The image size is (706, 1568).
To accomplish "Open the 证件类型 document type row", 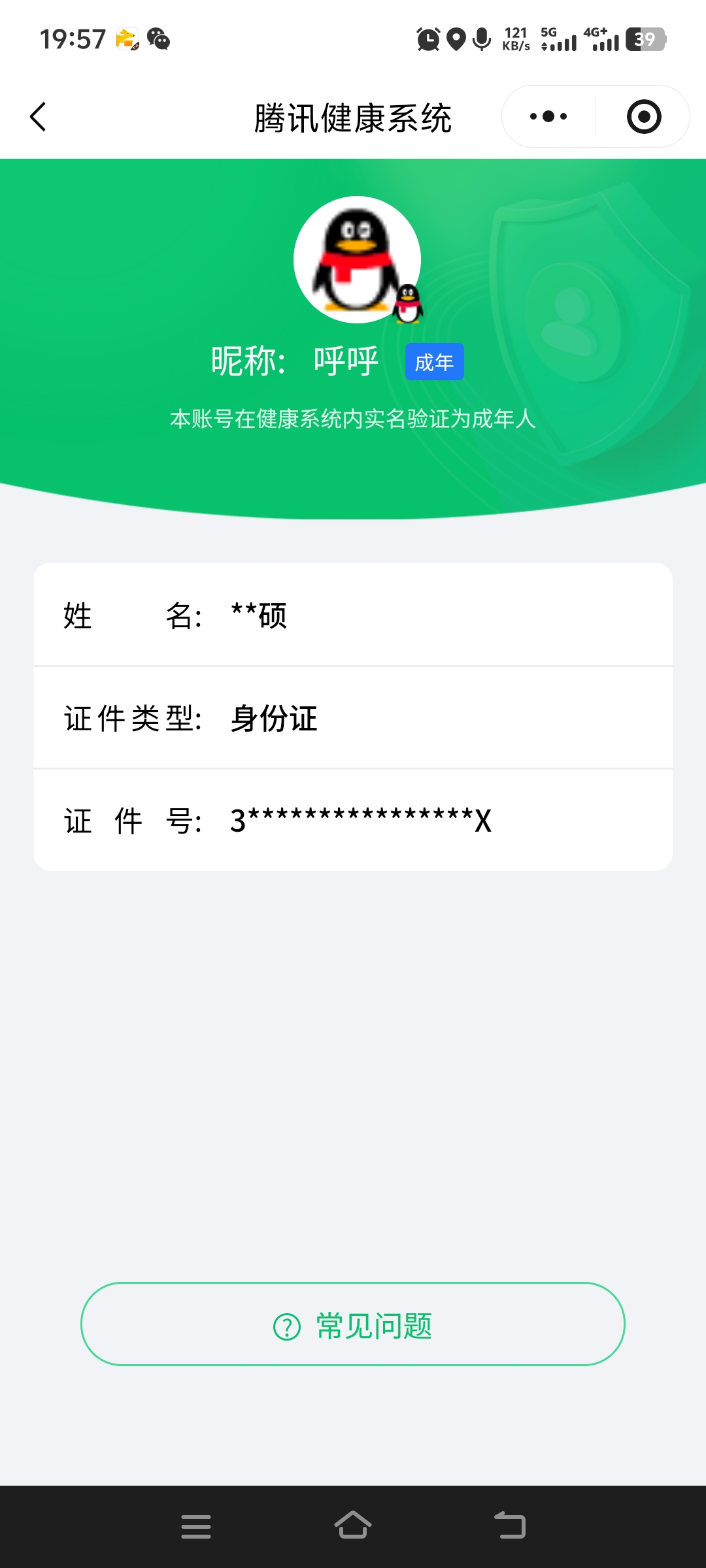I will (353, 718).
